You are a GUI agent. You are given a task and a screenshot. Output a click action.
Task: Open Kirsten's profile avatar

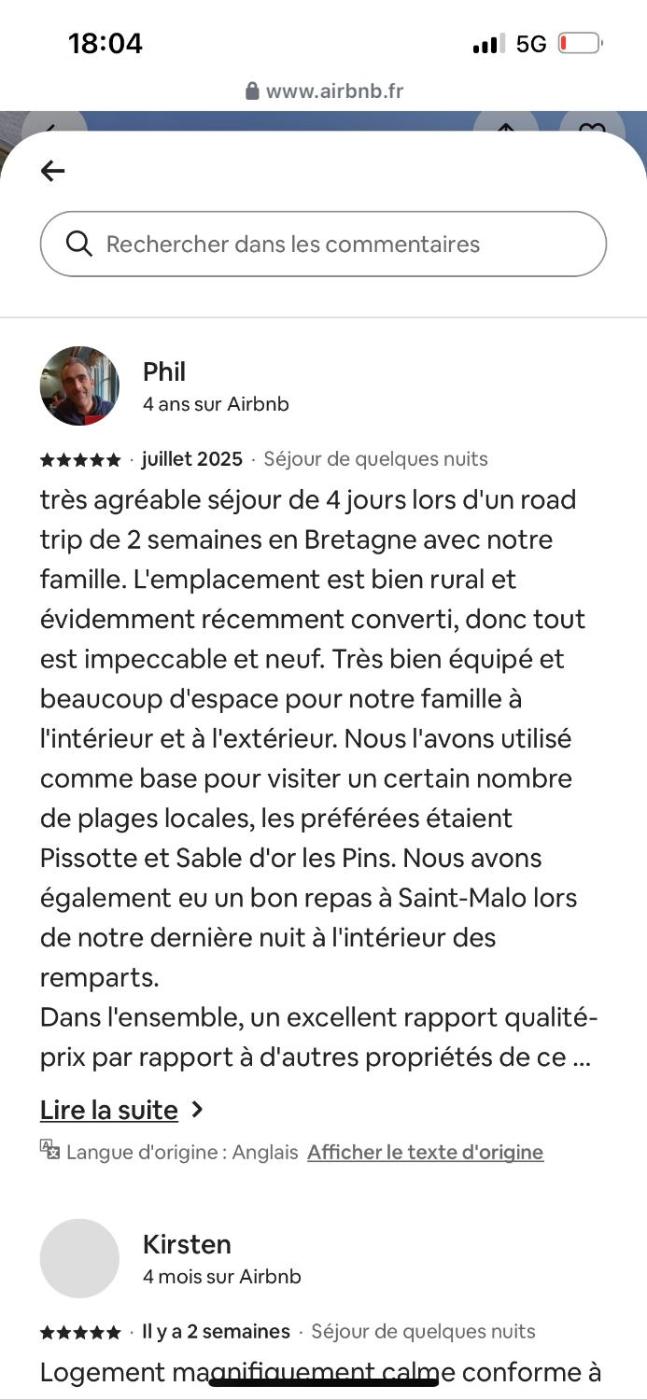click(79, 1258)
